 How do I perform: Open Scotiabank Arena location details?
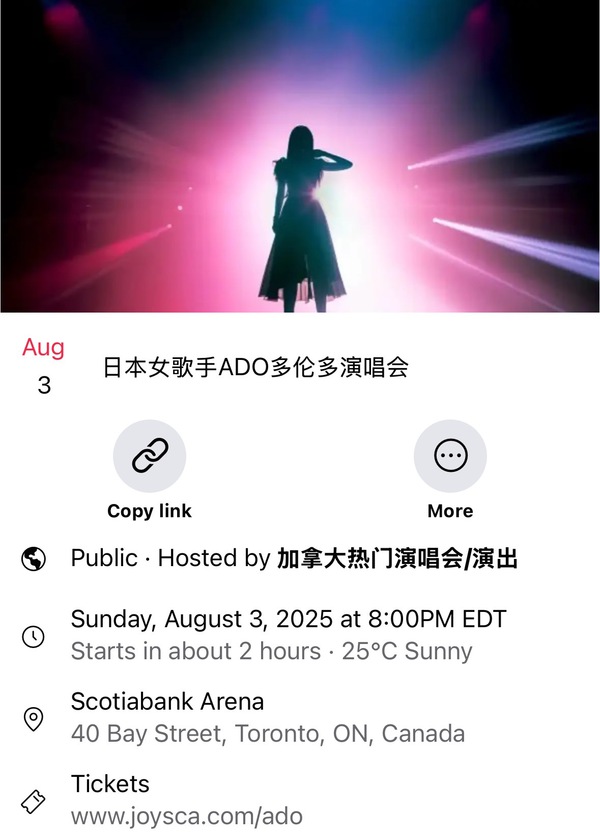[x=167, y=702]
